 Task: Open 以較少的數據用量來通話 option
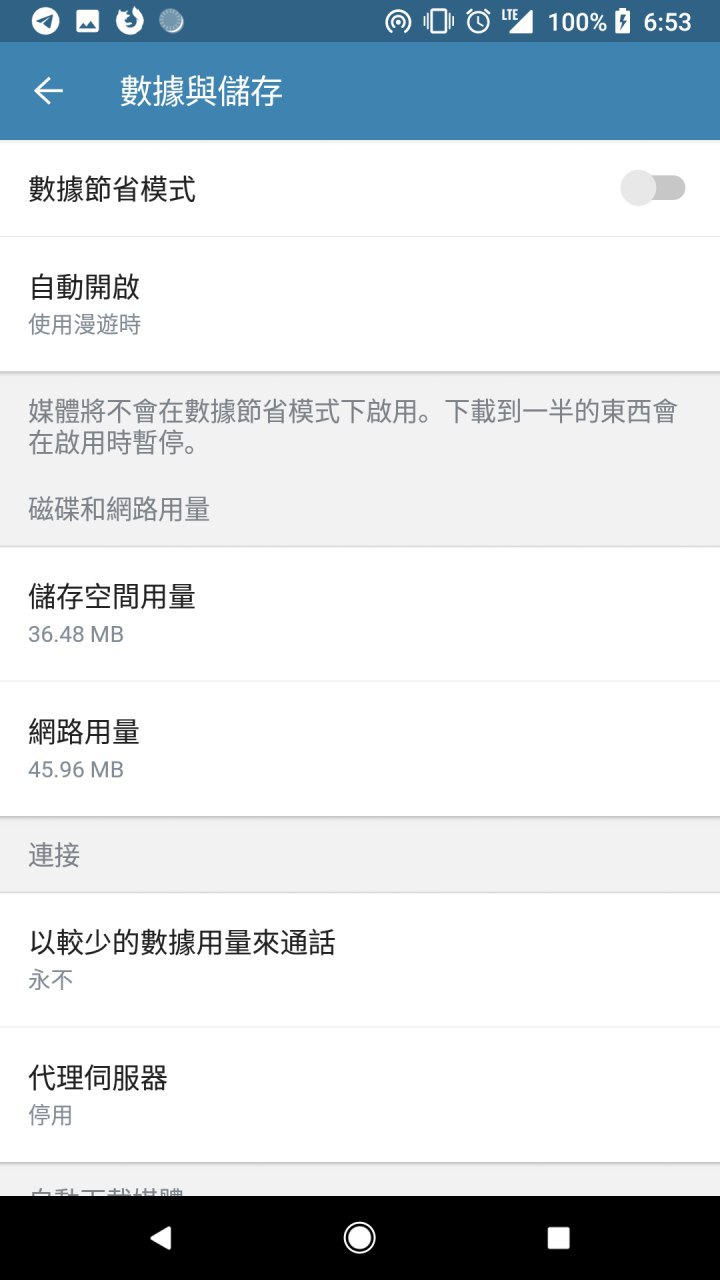pyautogui.click(x=360, y=959)
